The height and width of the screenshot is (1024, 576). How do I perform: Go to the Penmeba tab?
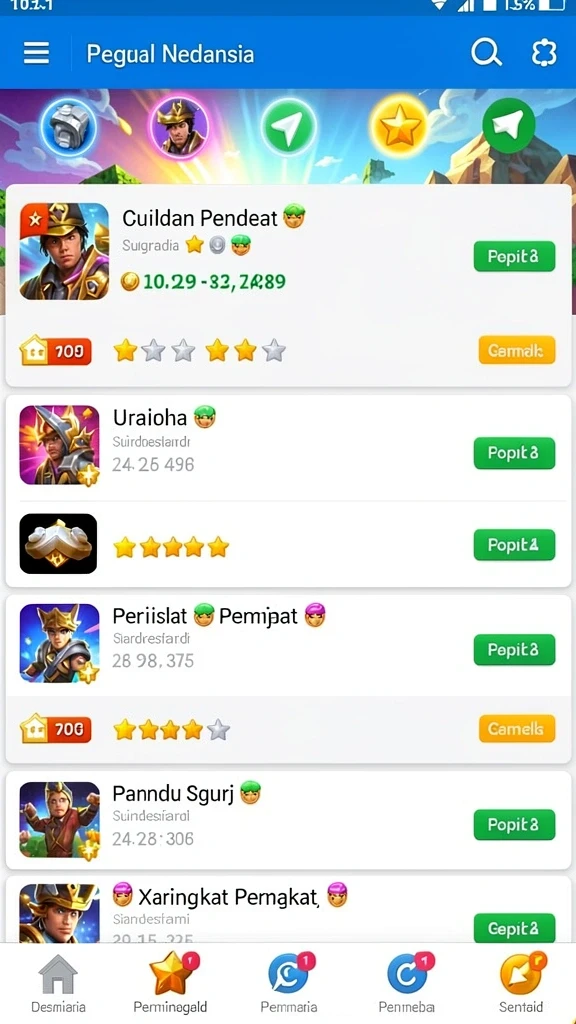coord(407,984)
